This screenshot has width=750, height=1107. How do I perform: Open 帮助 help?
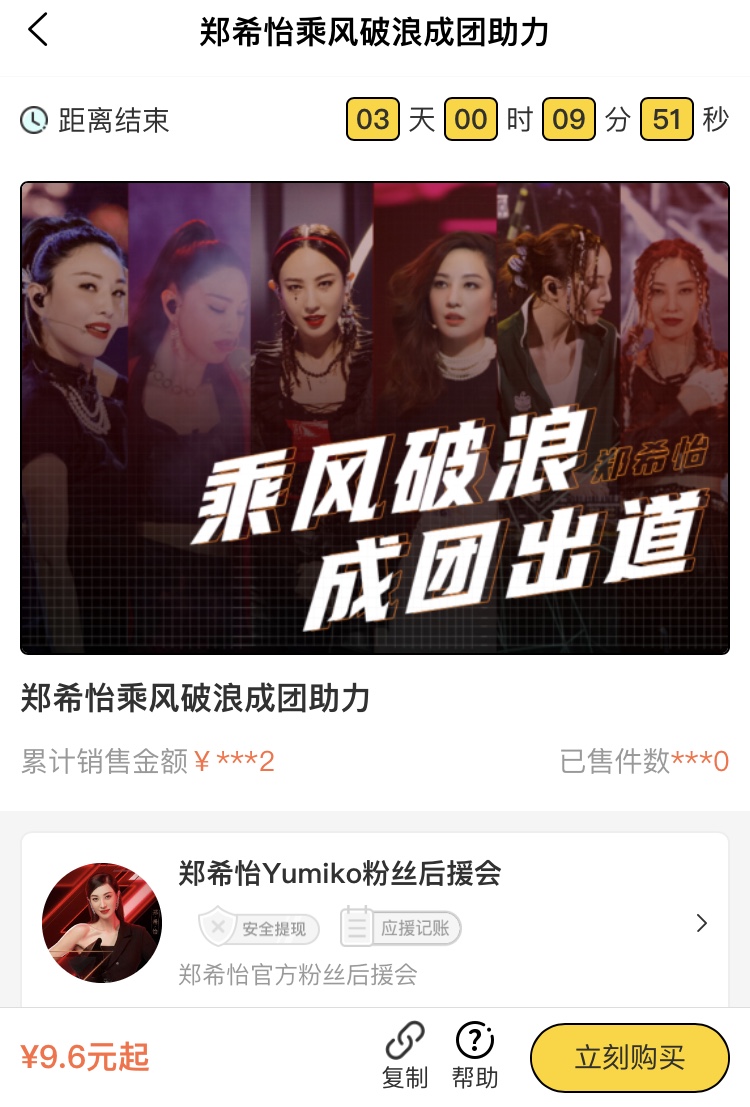click(x=475, y=1055)
